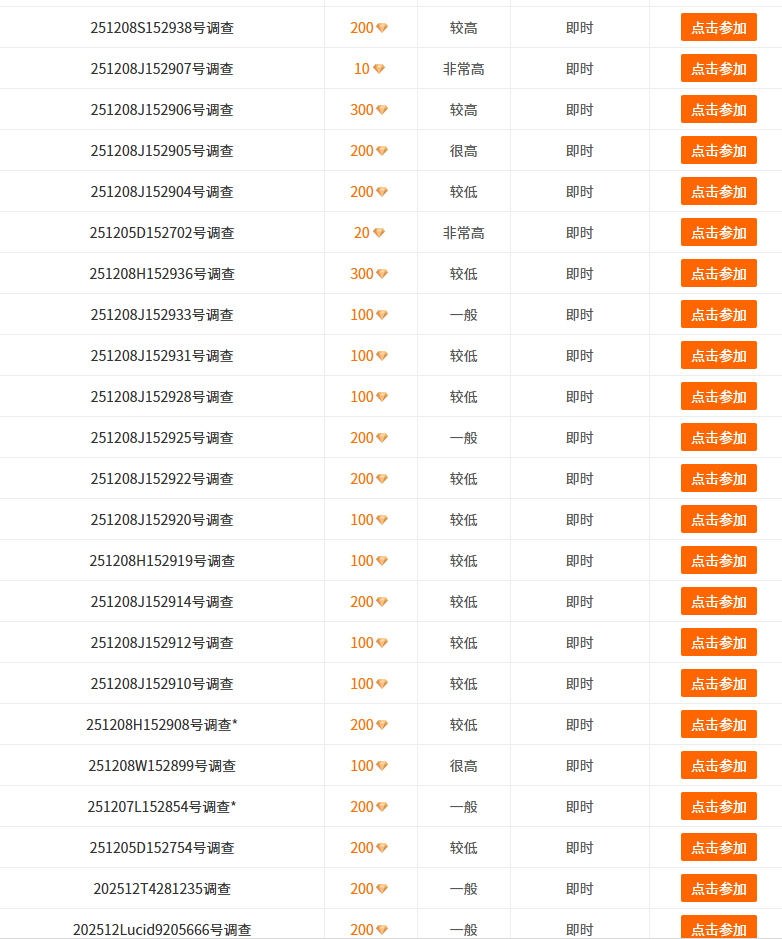Screen dimensions: 782x939
Task: Click the diamond icon beside 200 points for 202512T4281235调查
Action: (383, 888)
